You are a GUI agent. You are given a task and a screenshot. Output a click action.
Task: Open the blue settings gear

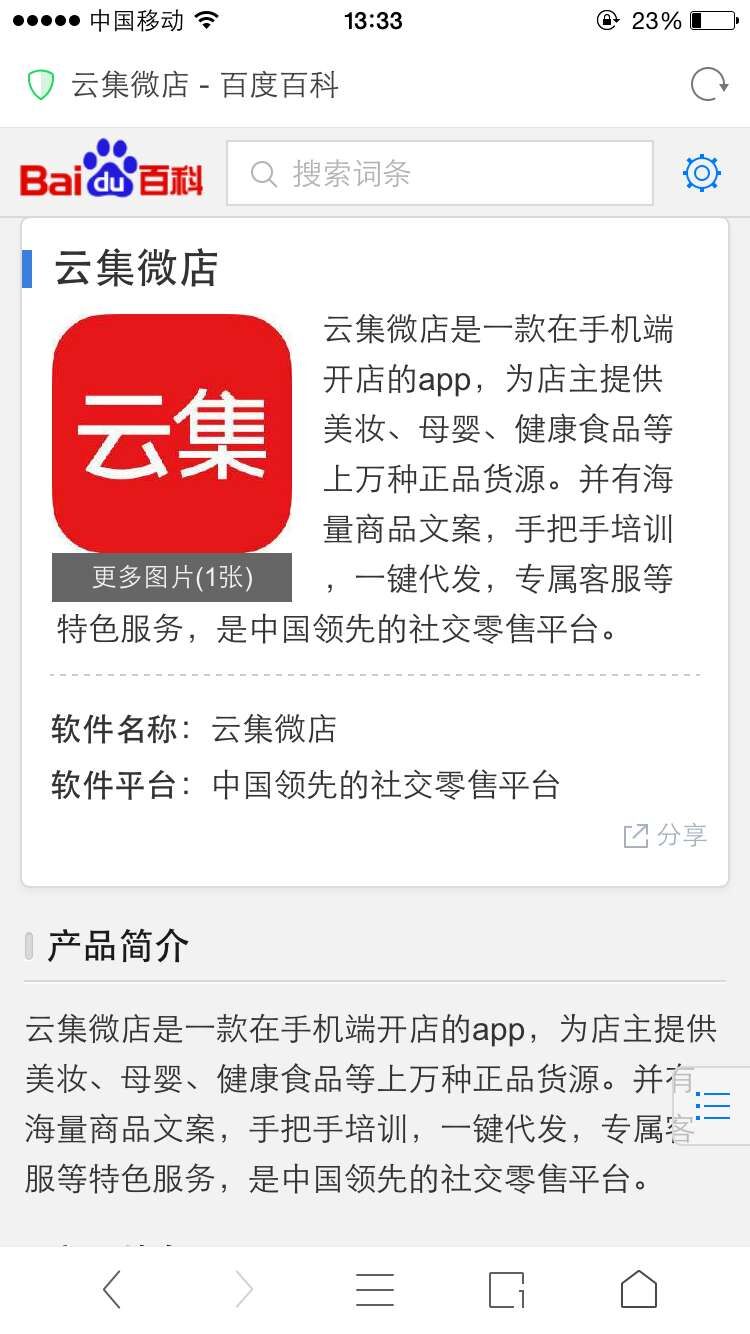click(702, 173)
